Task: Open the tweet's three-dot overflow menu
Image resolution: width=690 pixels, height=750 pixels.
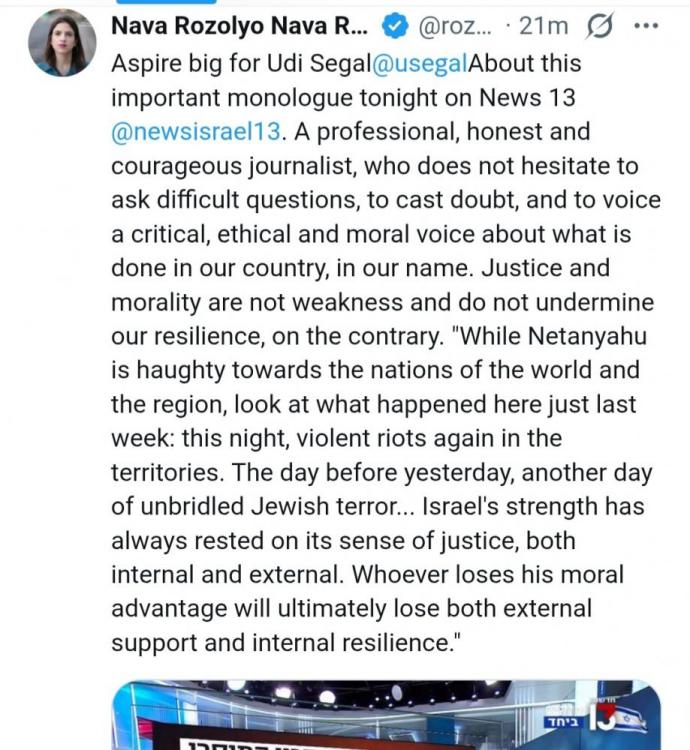Action: coord(651,25)
